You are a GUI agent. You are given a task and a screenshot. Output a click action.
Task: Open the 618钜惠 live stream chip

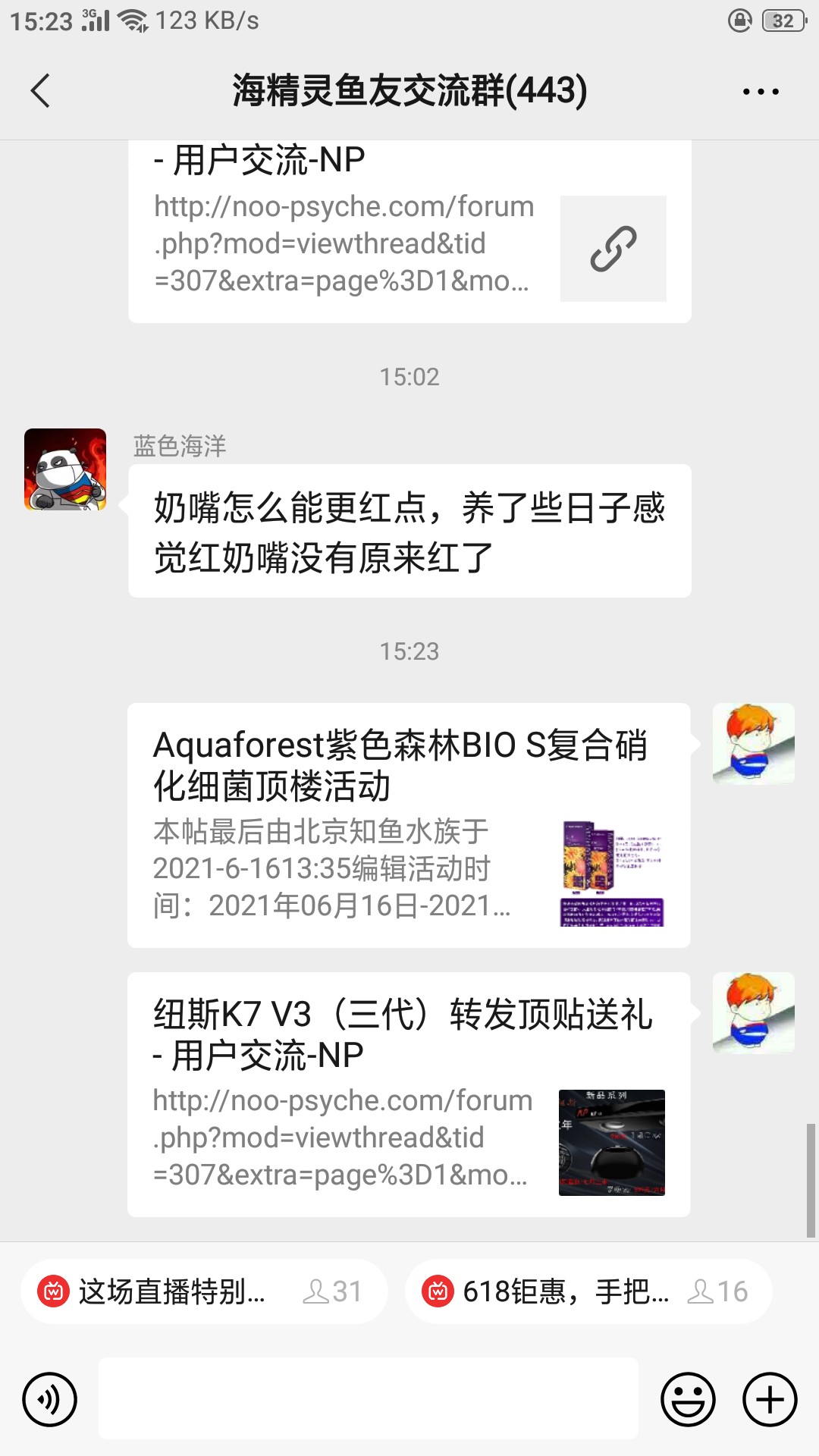tap(588, 1291)
